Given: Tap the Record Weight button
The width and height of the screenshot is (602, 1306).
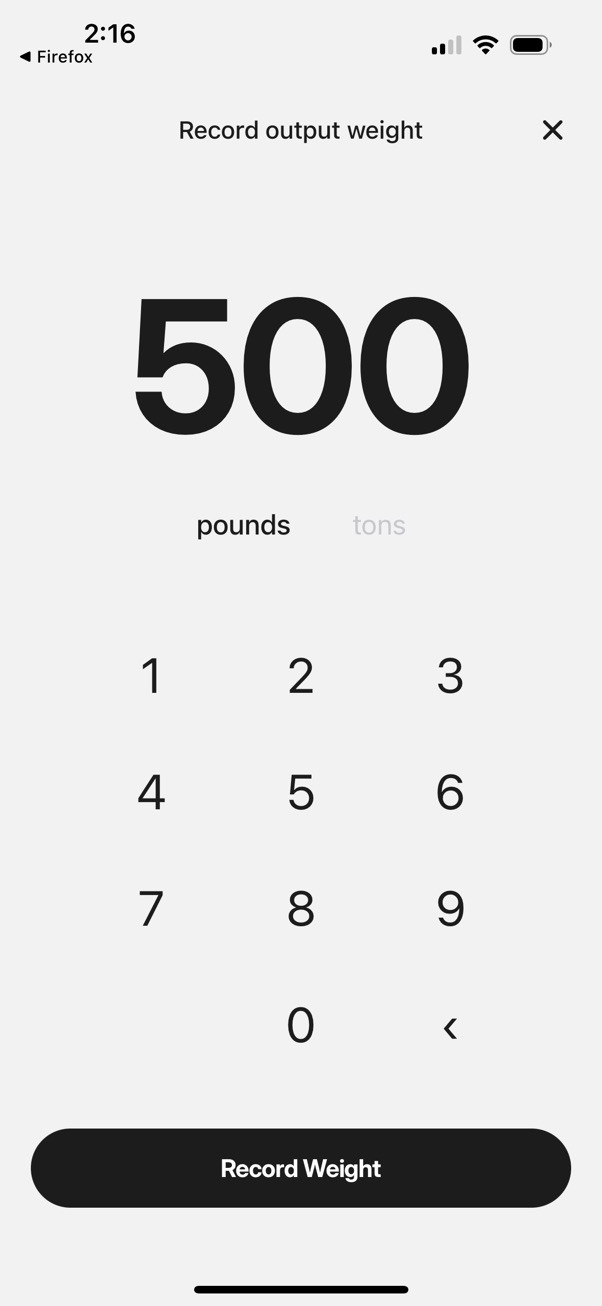Looking at the screenshot, I should [x=301, y=1168].
